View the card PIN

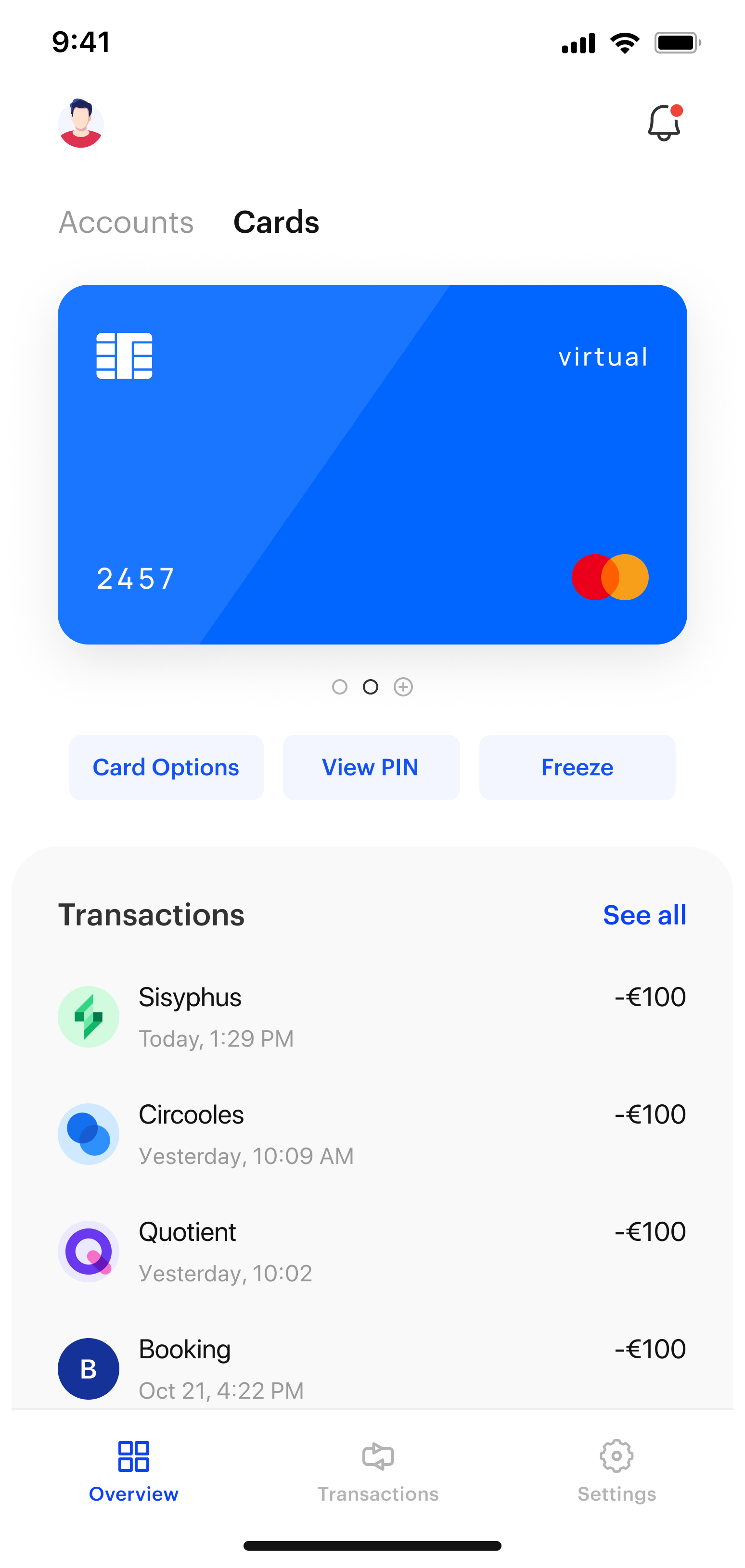371,768
